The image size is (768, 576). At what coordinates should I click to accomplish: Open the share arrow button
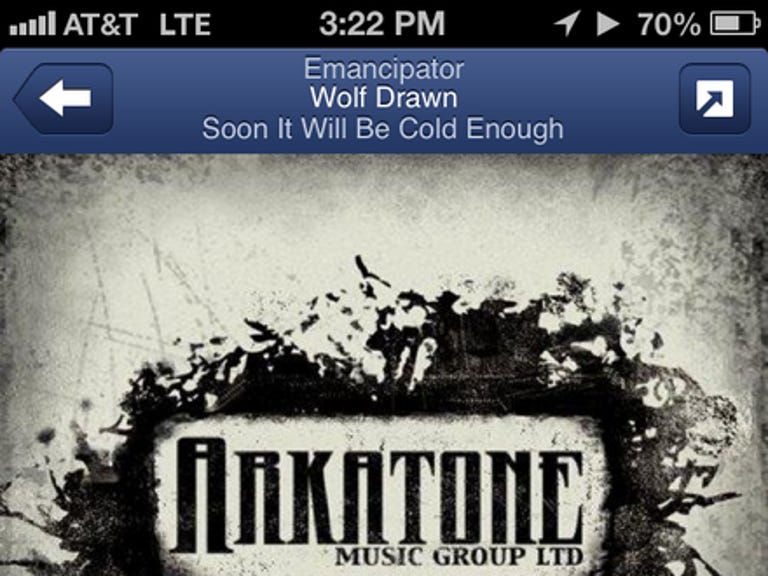pyautogui.click(x=714, y=99)
